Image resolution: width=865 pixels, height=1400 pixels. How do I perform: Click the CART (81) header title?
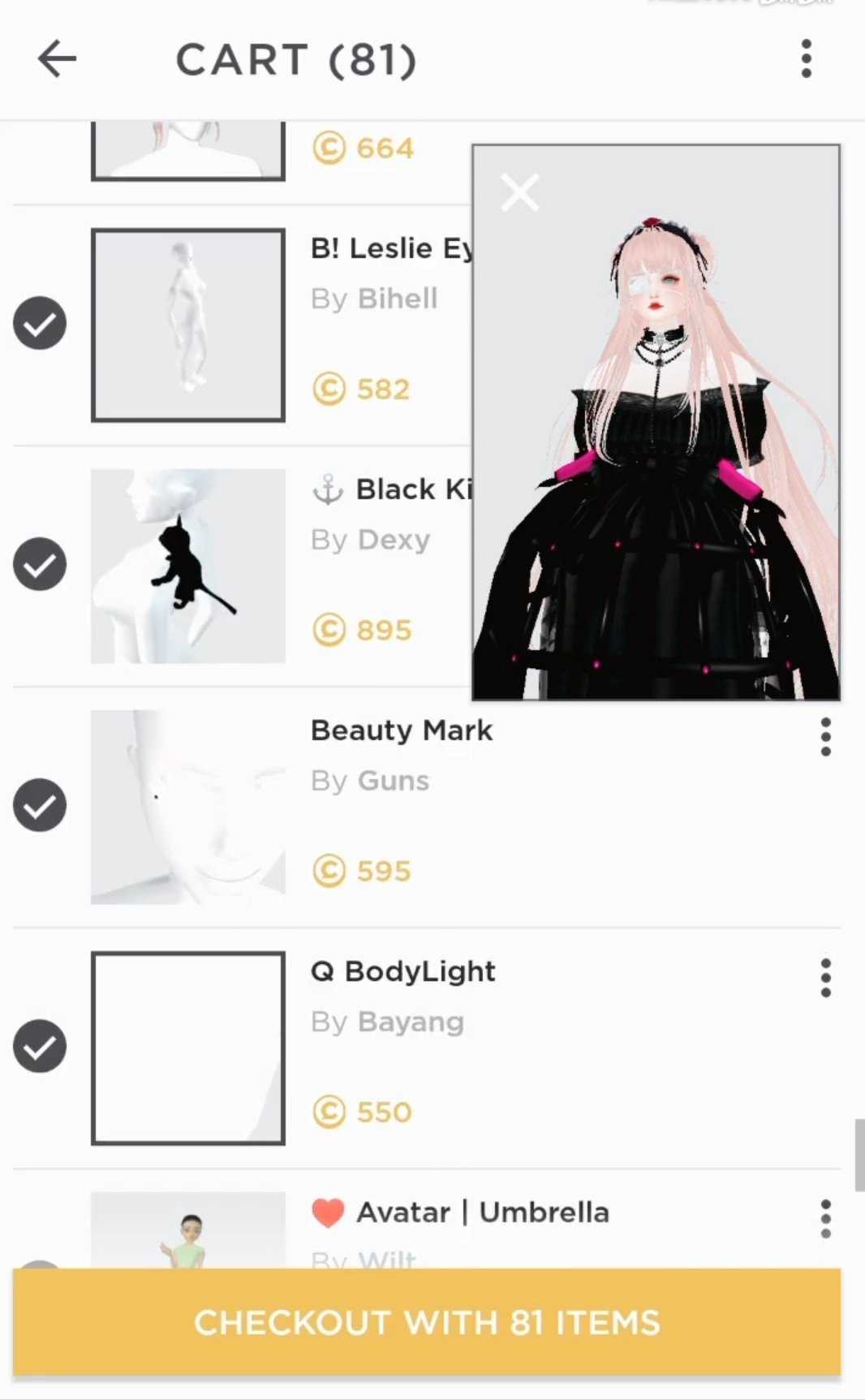296,59
